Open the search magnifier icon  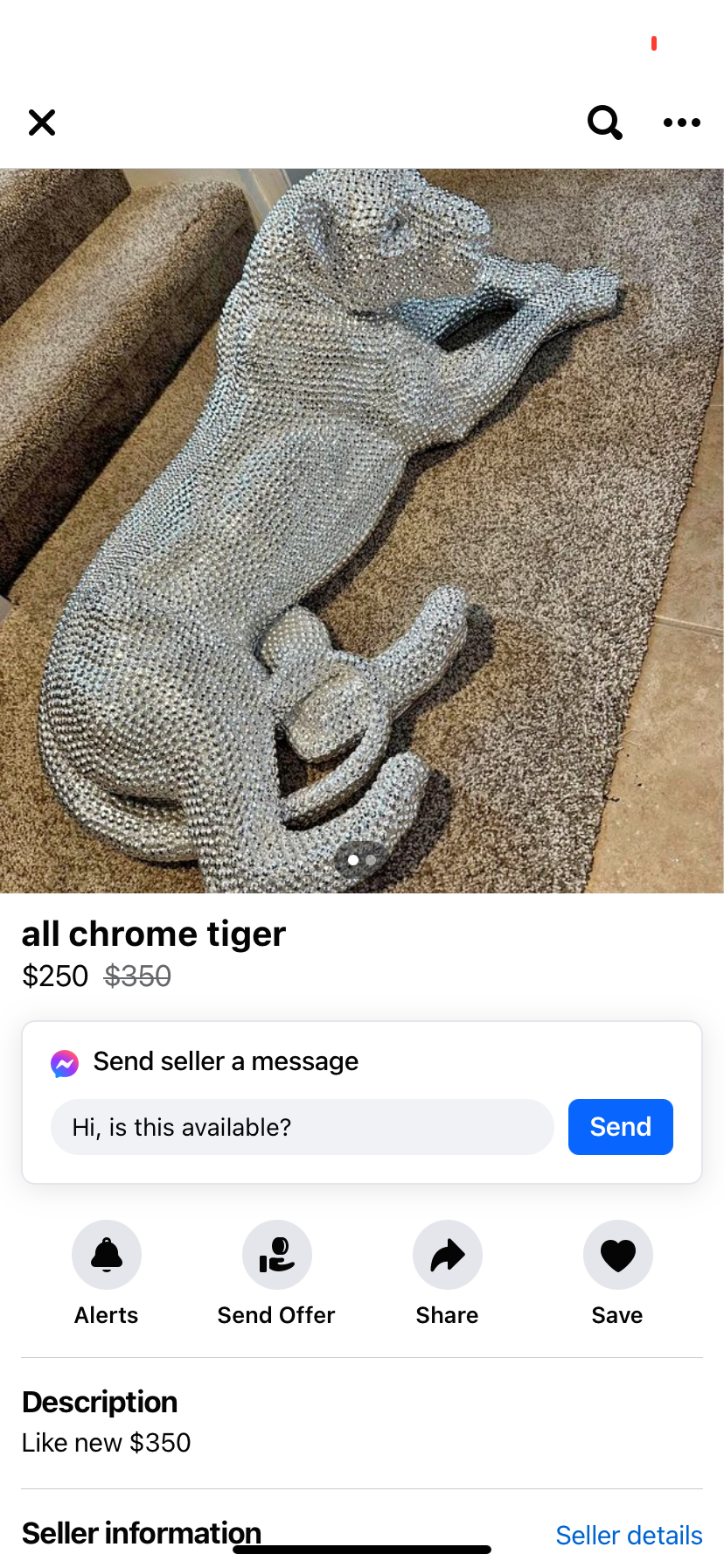(x=604, y=122)
